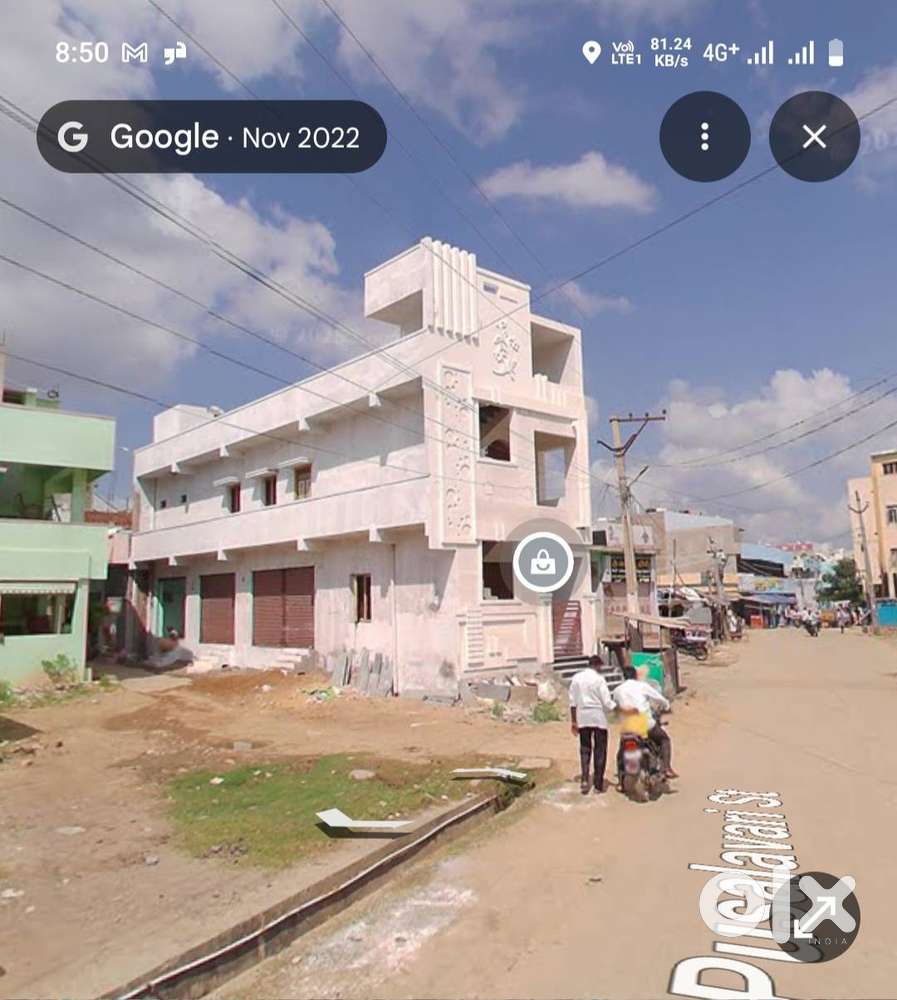Tap the shopping bag place marker
The width and height of the screenshot is (897, 1000).
(543, 563)
